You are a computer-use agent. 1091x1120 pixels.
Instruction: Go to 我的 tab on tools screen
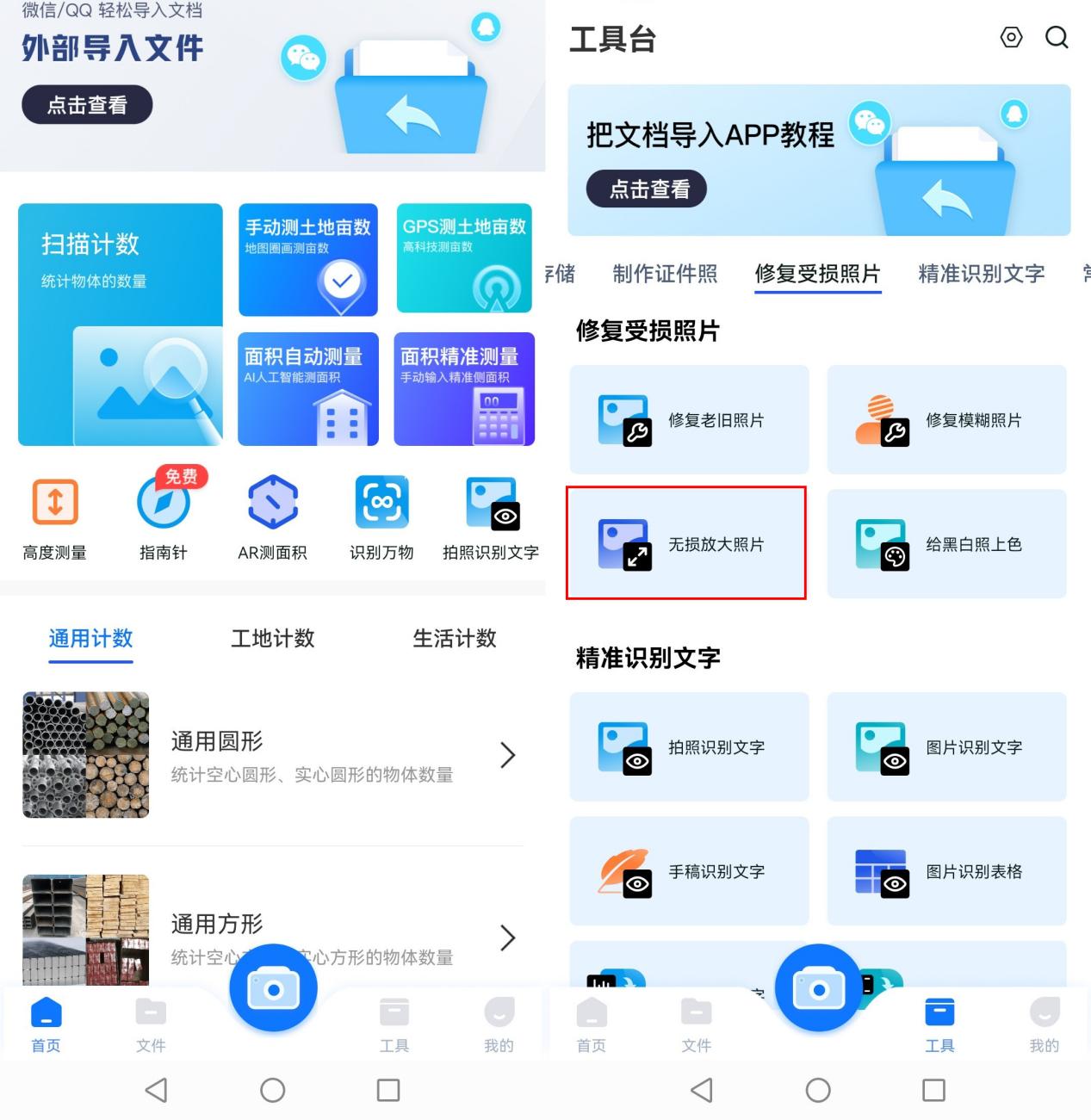(x=1044, y=1024)
